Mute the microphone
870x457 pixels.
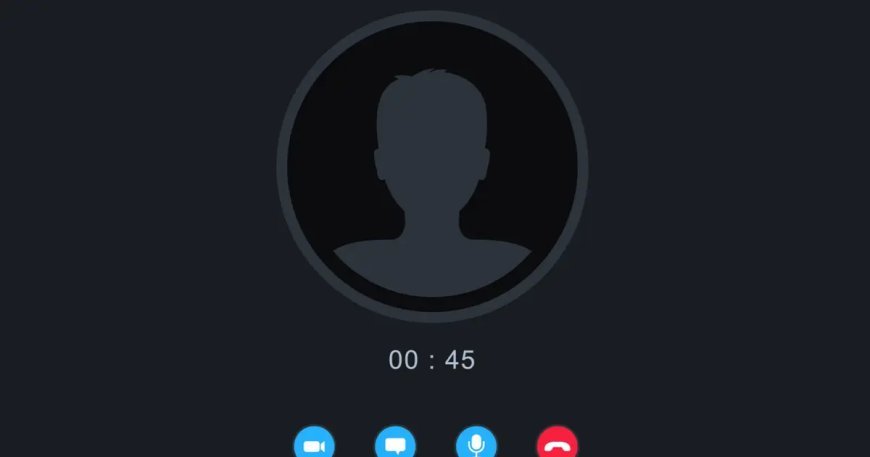[x=476, y=443]
